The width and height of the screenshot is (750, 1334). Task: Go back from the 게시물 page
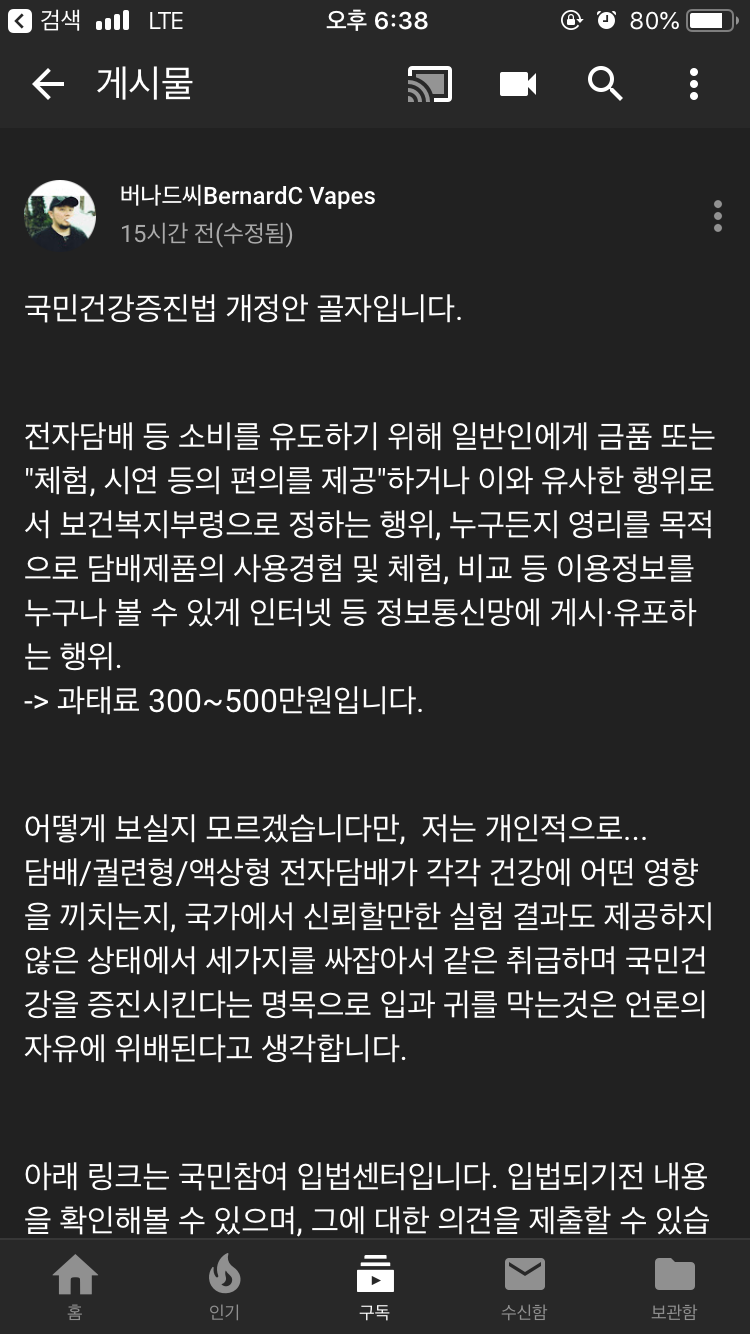coord(47,85)
